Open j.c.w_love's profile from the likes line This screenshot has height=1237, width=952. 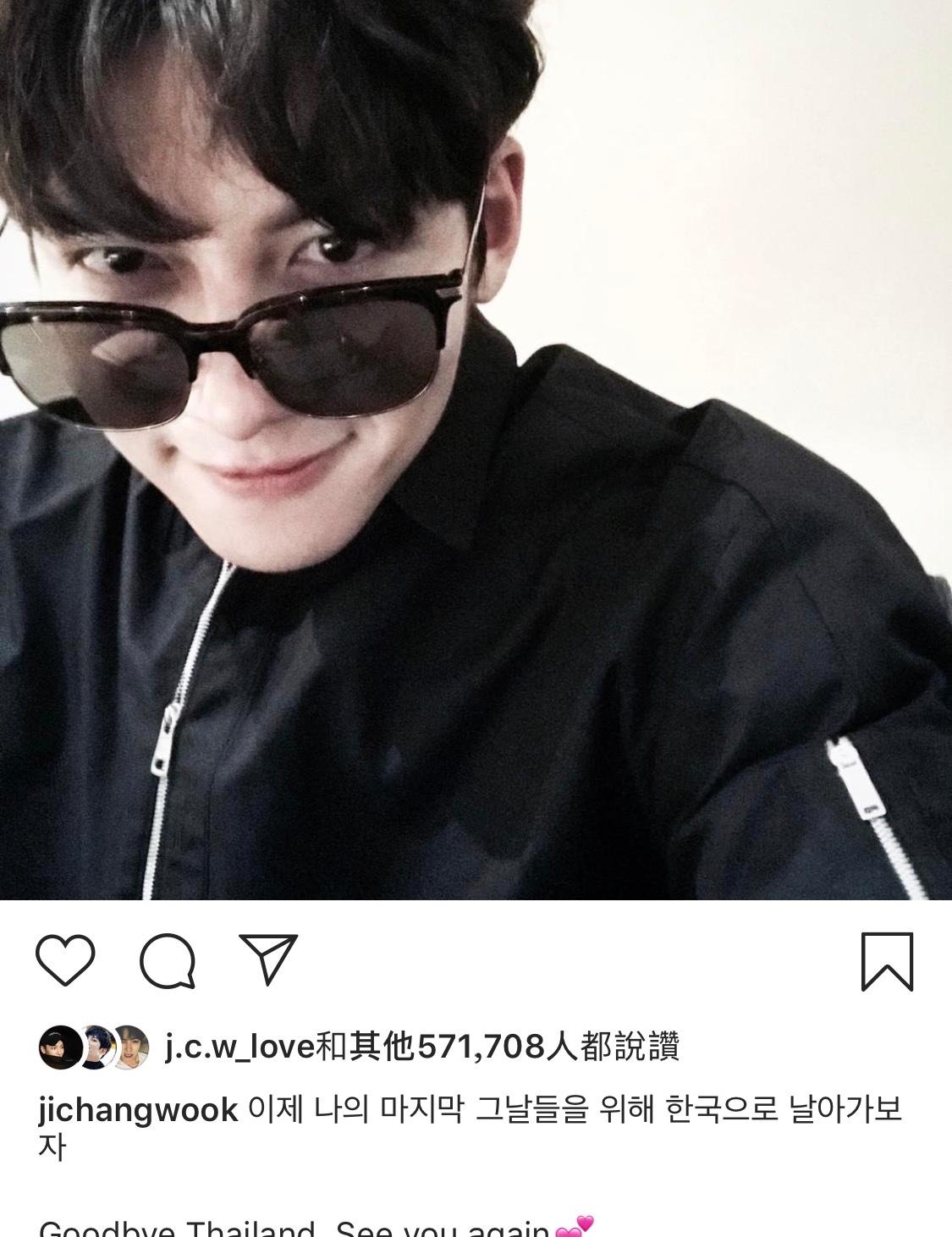pyautogui.click(x=239, y=1048)
